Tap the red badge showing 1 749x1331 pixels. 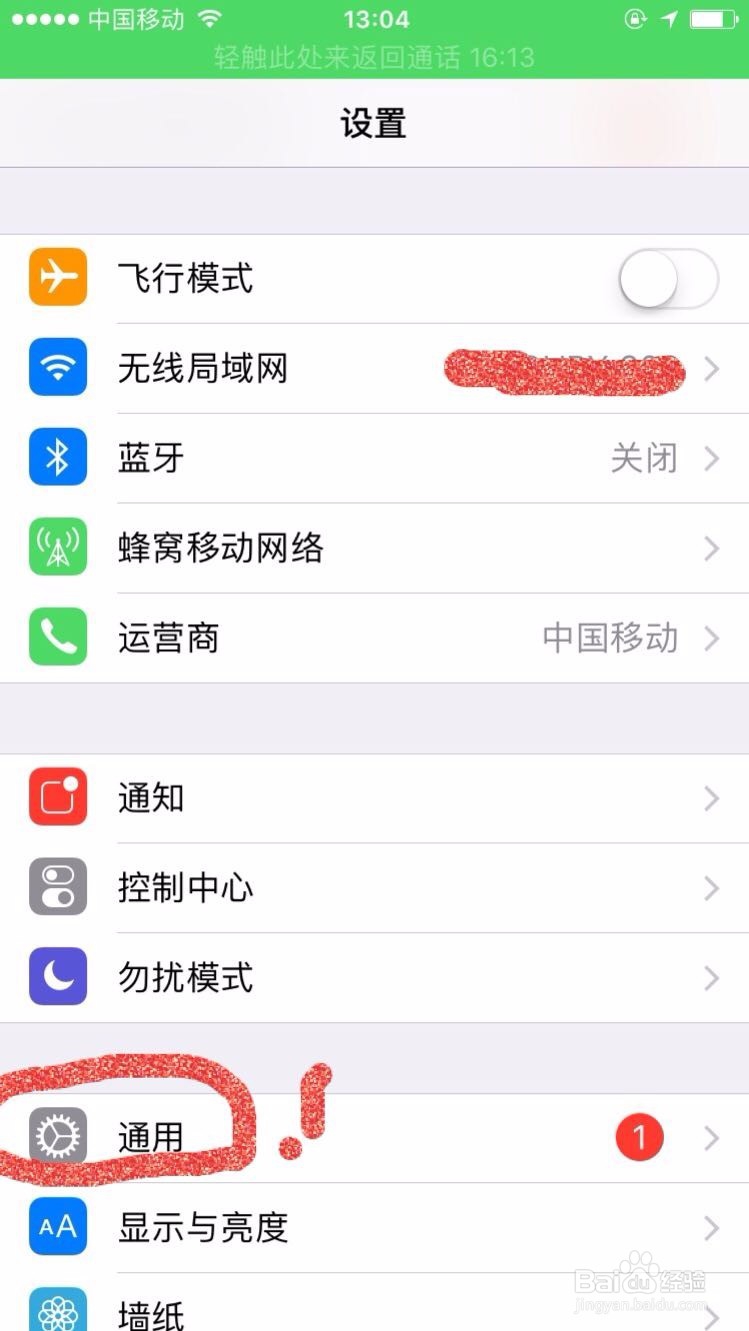[639, 1137]
